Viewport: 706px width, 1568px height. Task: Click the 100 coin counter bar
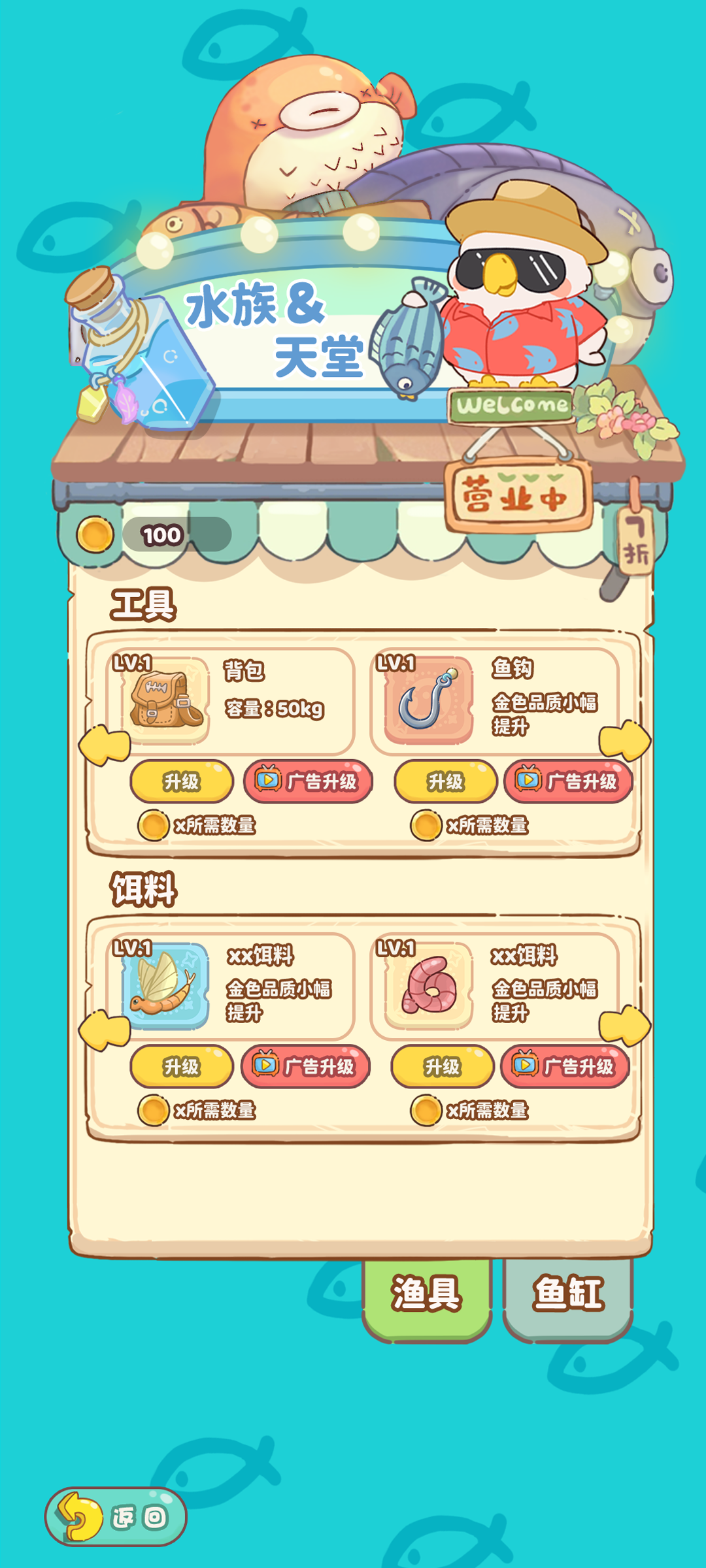(x=163, y=534)
